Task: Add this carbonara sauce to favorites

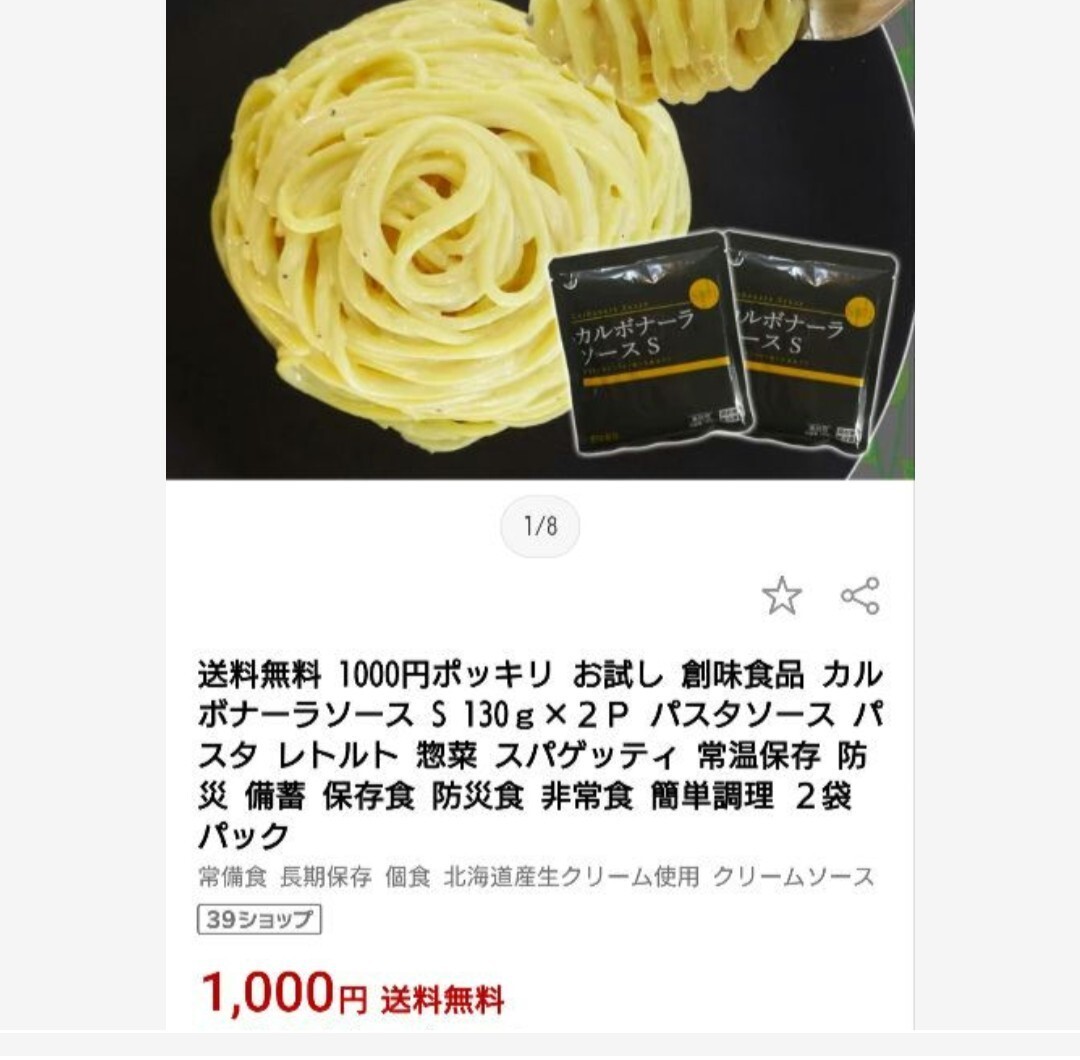Action: click(781, 596)
